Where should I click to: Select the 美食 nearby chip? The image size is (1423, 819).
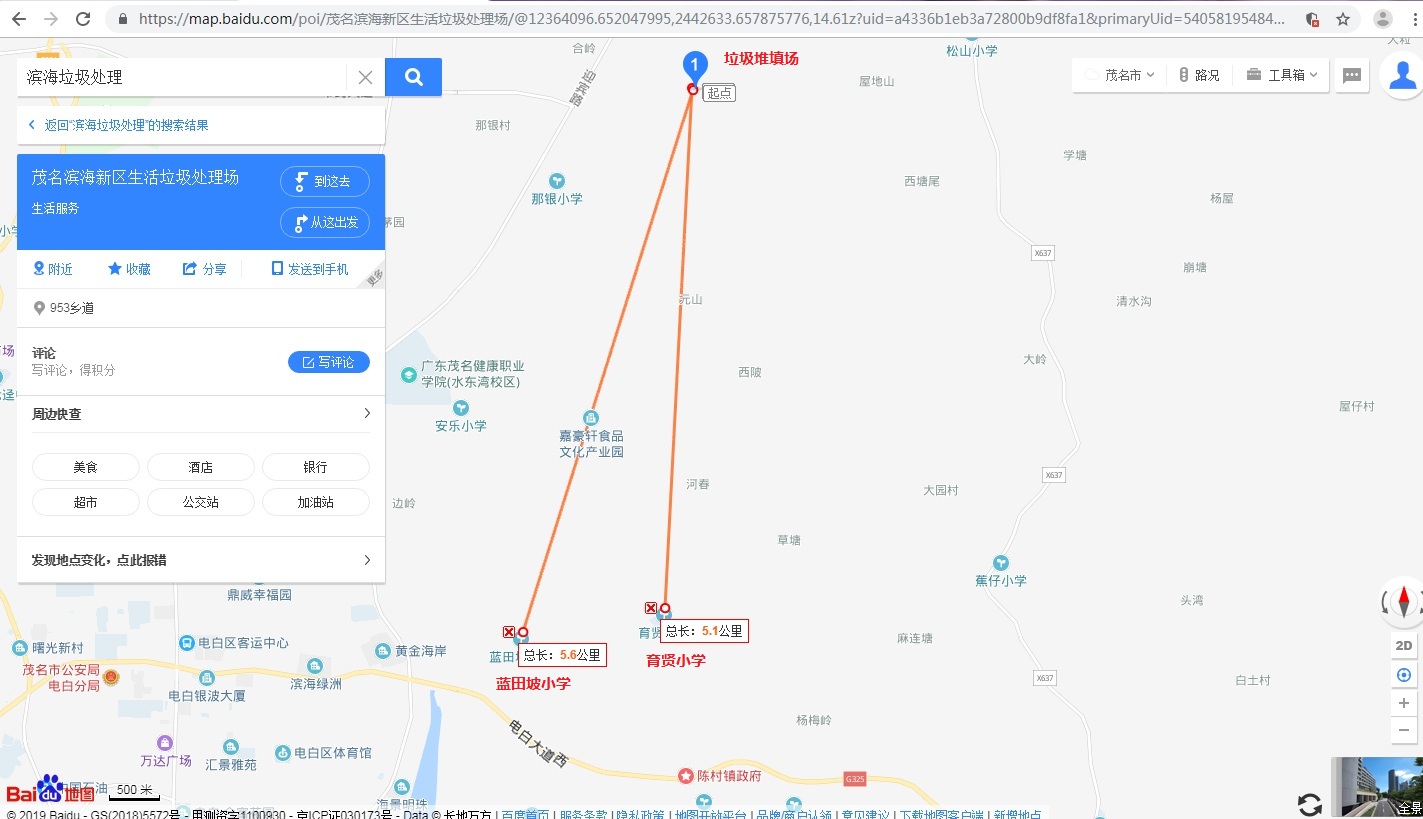pos(86,467)
